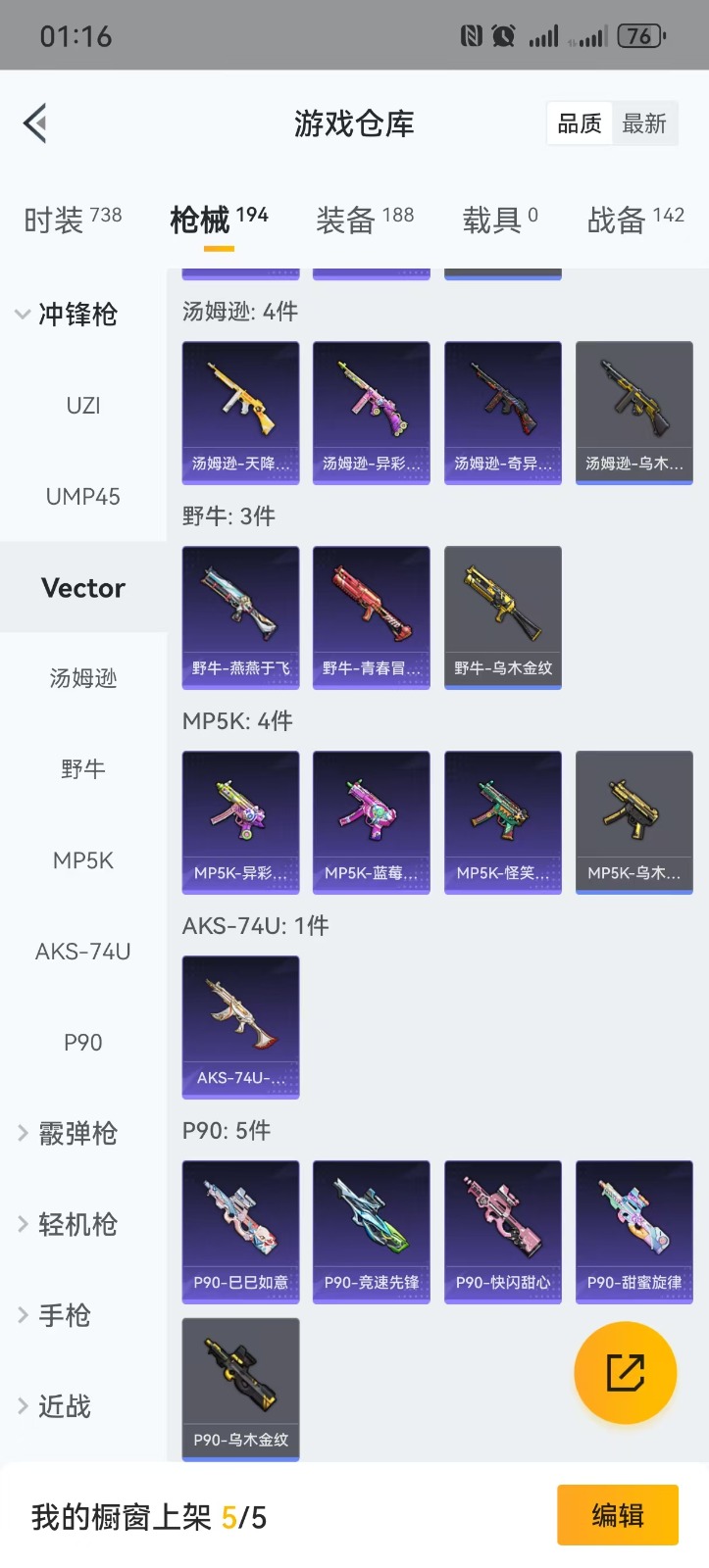Screen dimensions: 709x1568
Task: Open the 野牛-燕燕于飞 skin
Action: pyautogui.click(x=240, y=616)
